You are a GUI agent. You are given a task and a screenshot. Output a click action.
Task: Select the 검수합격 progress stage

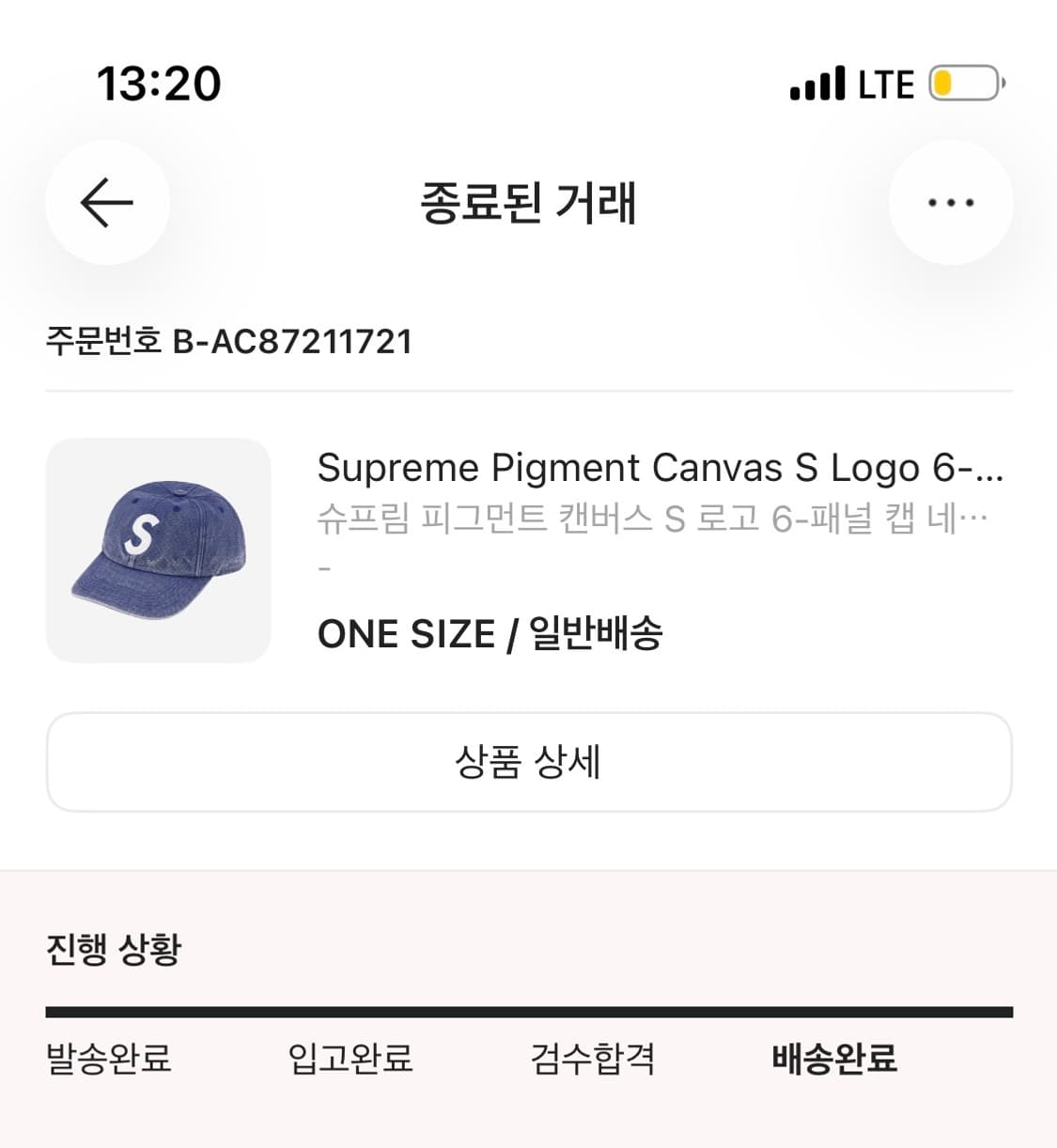[592, 1059]
